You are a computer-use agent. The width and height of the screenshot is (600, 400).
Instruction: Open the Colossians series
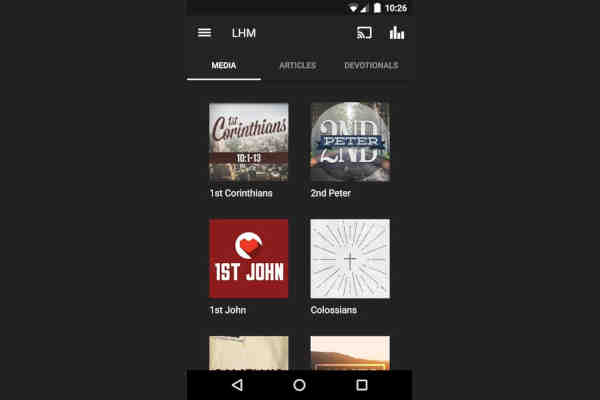(x=350, y=258)
